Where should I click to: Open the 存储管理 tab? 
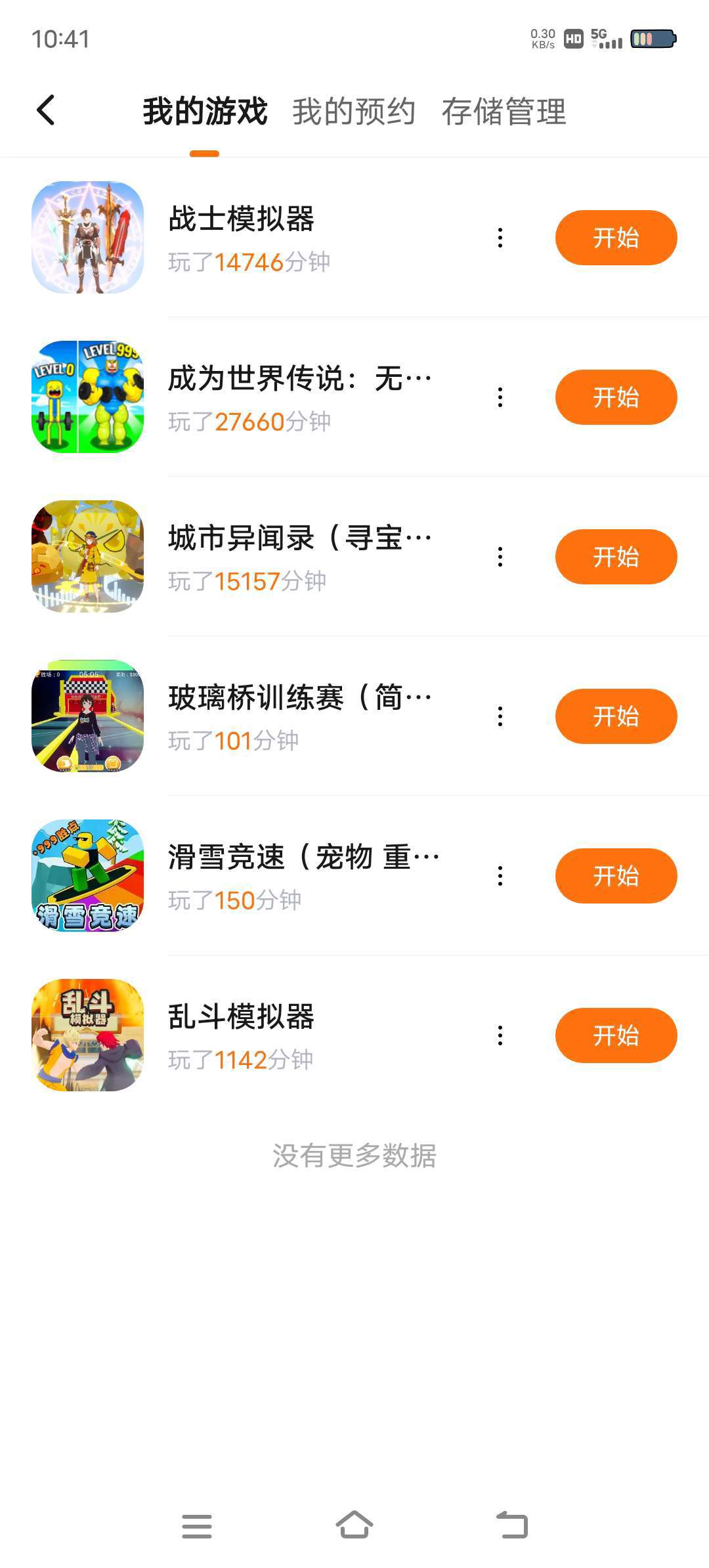[504, 112]
